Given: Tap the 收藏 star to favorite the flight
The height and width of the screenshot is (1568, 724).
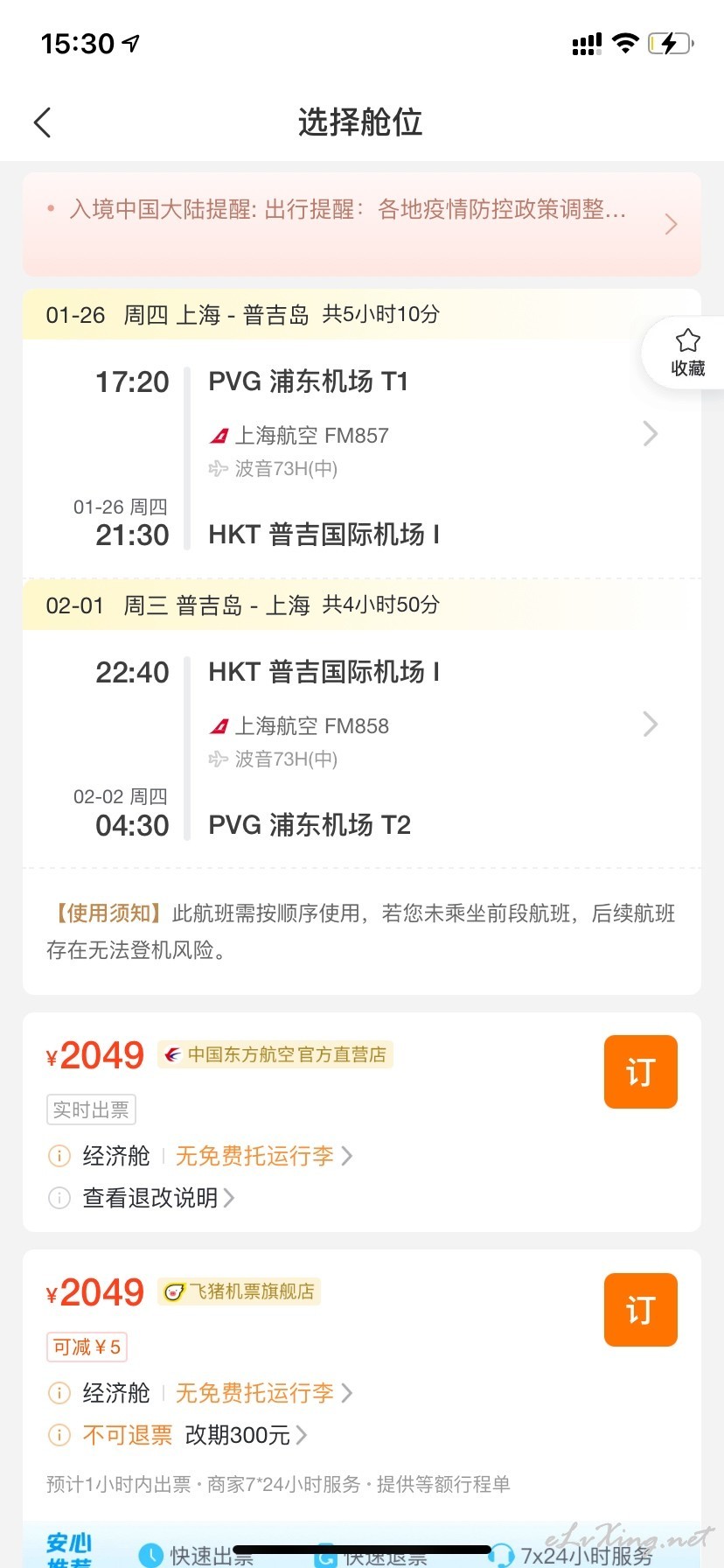Looking at the screenshot, I should pyautogui.click(x=687, y=353).
